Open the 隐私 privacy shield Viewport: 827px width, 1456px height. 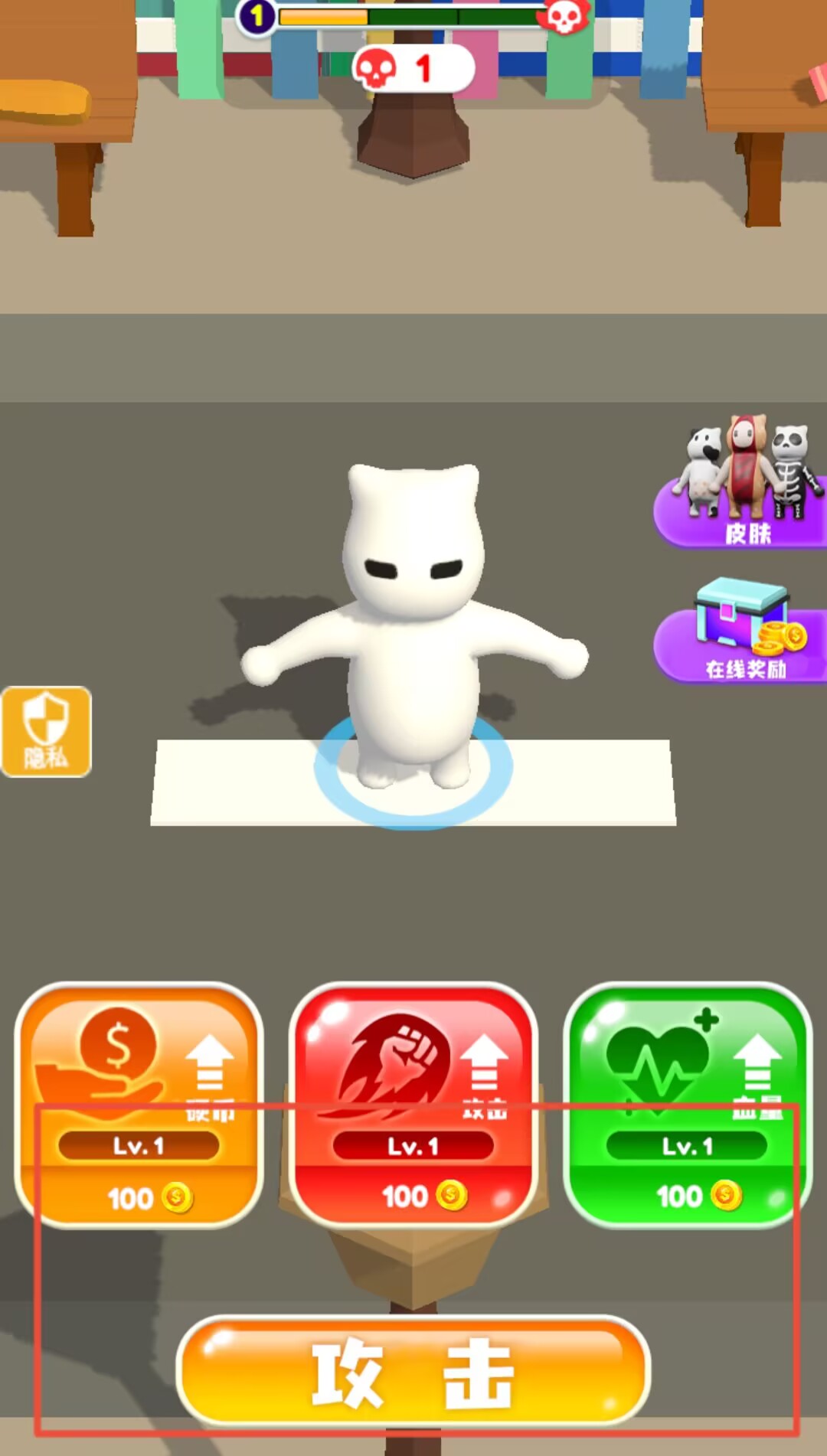(x=46, y=731)
